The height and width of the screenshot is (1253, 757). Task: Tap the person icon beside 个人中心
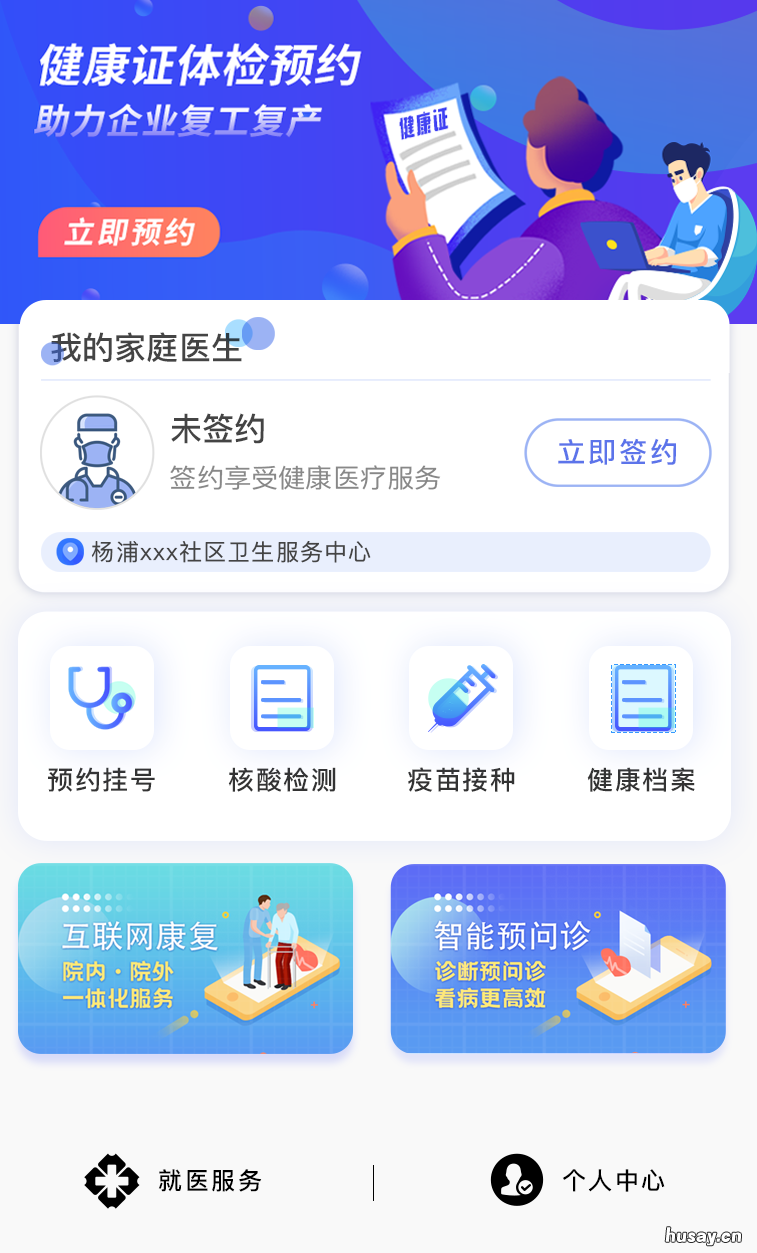click(516, 1180)
